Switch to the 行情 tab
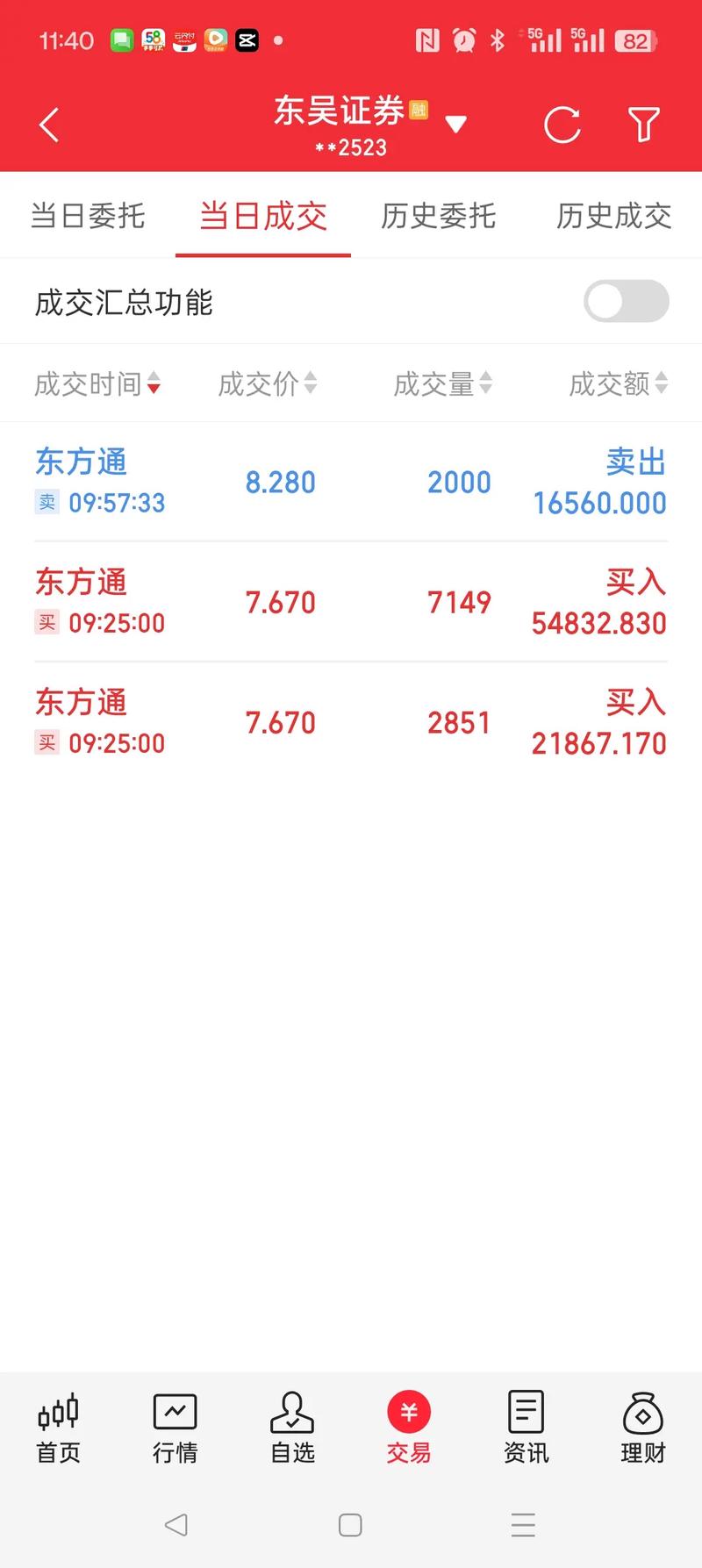 point(175,1428)
